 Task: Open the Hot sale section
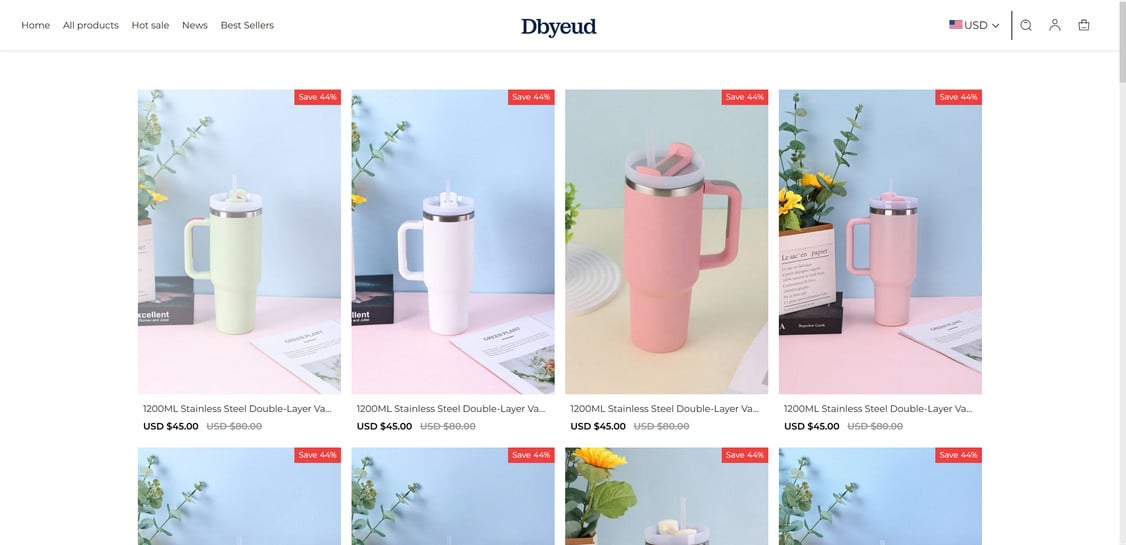click(x=150, y=25)
